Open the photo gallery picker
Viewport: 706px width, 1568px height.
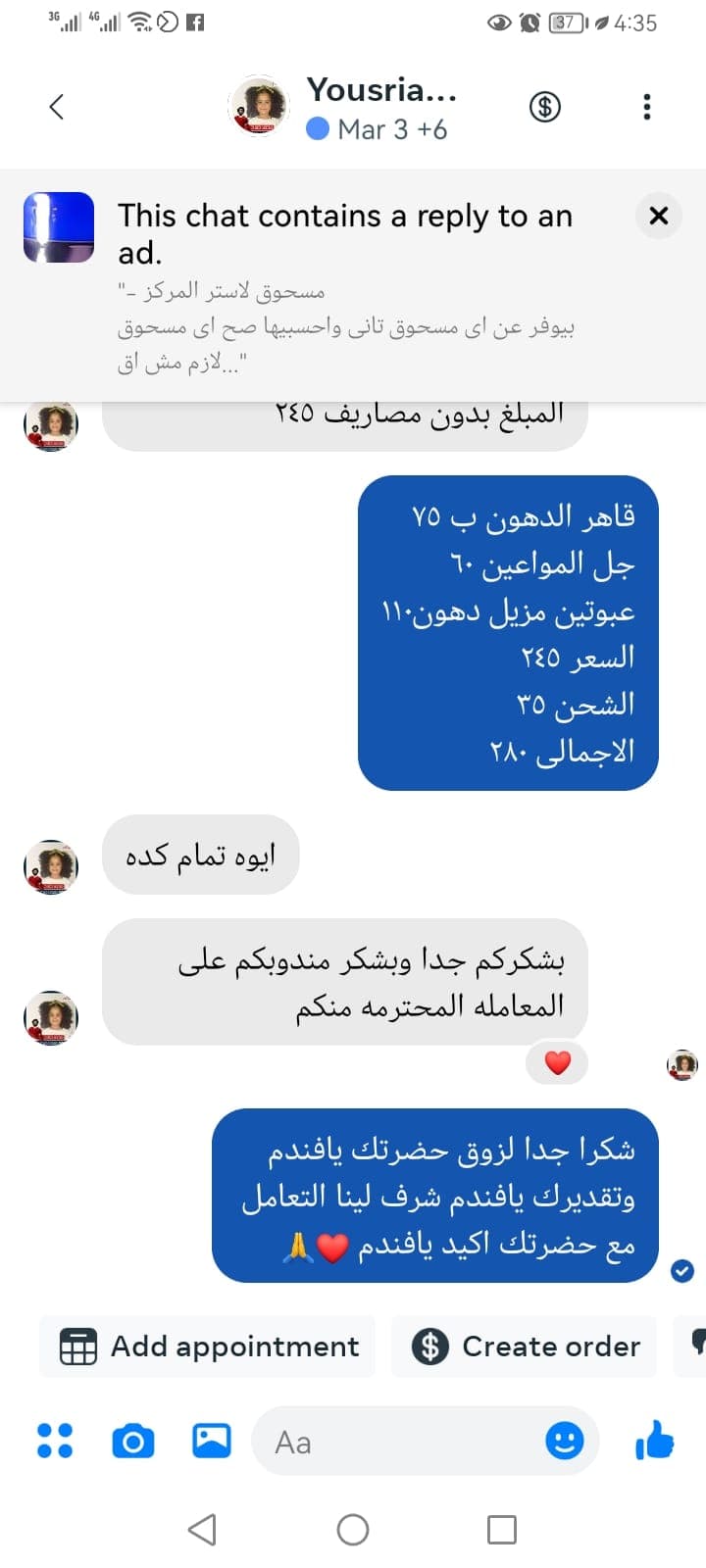(210, 1441)
